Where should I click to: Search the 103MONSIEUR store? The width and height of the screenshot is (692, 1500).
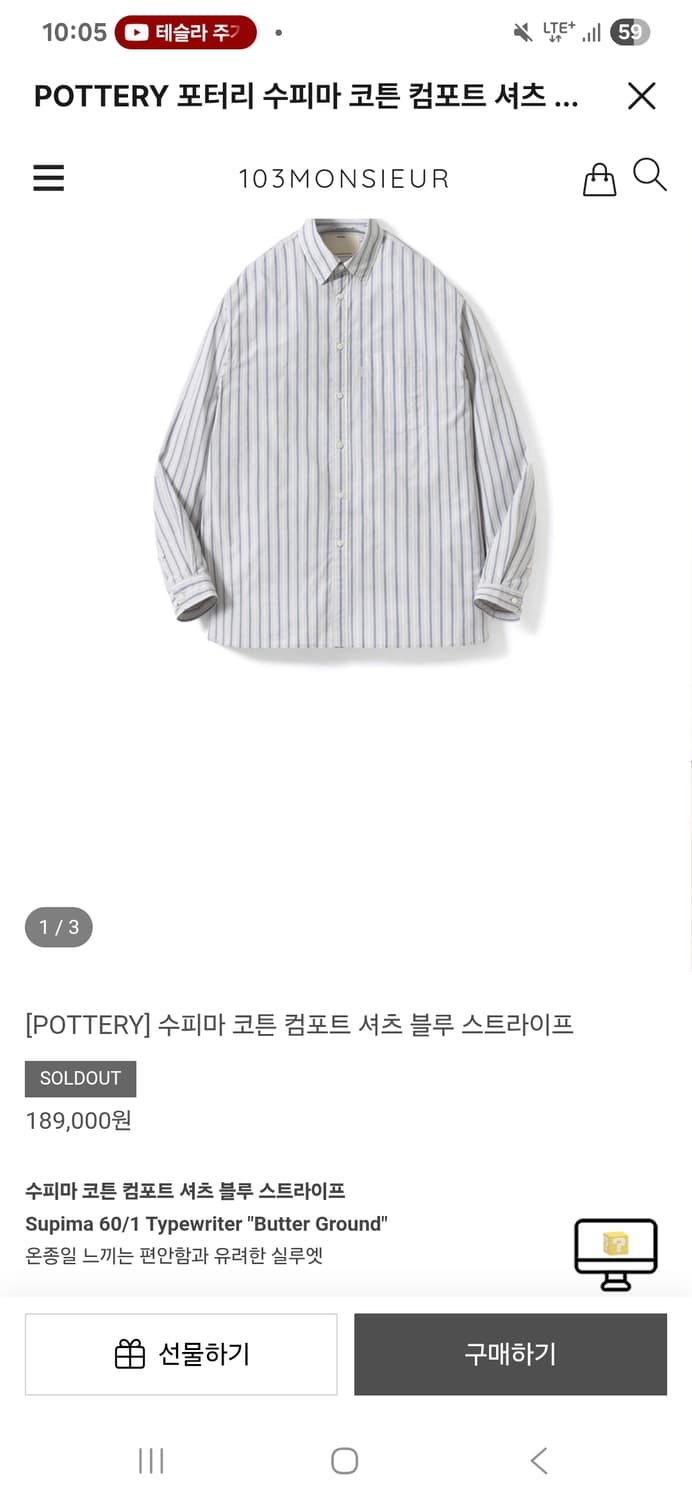coord(650,175)
